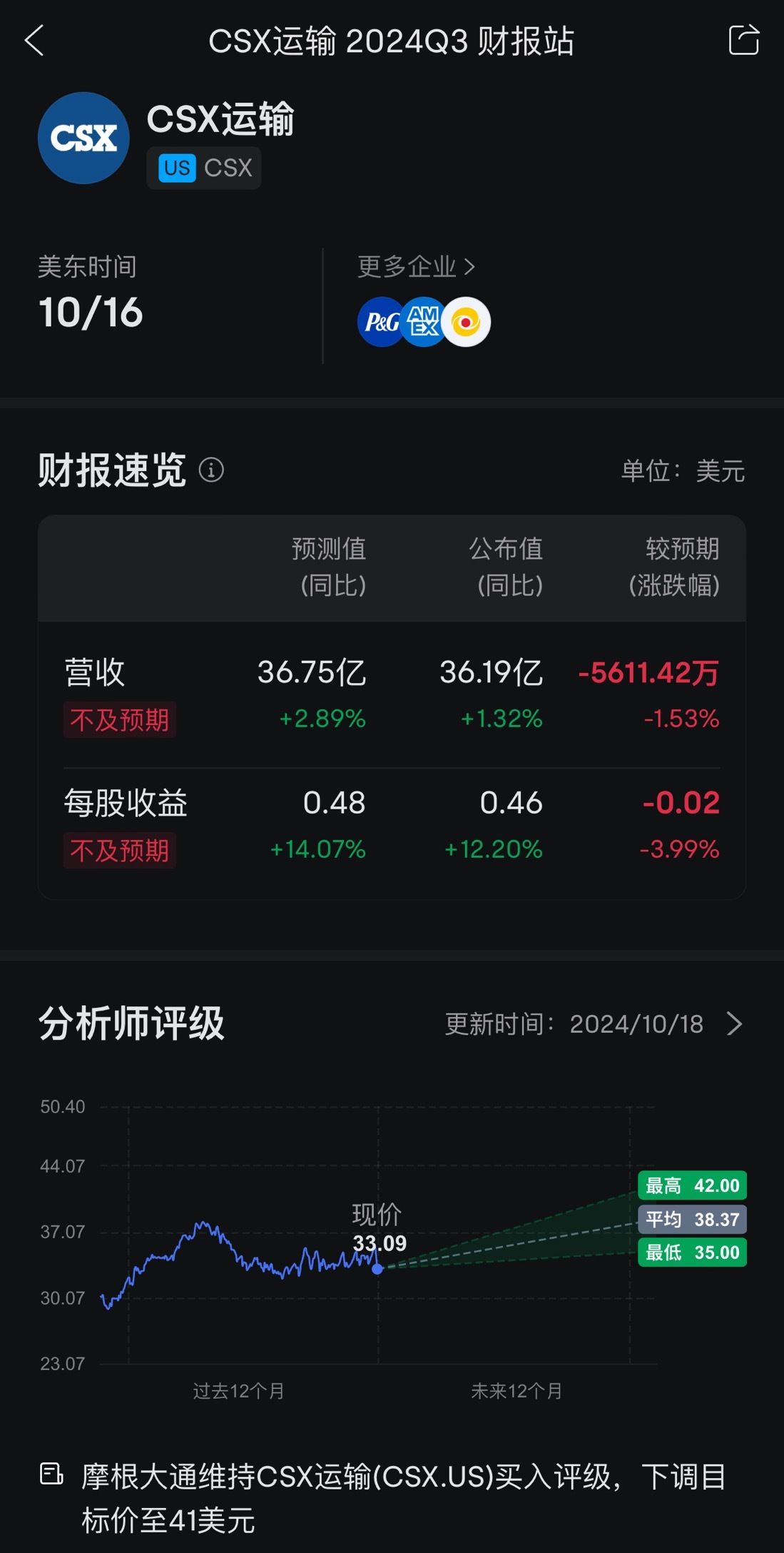Open the American Express company logo

[x=424, y=322]
